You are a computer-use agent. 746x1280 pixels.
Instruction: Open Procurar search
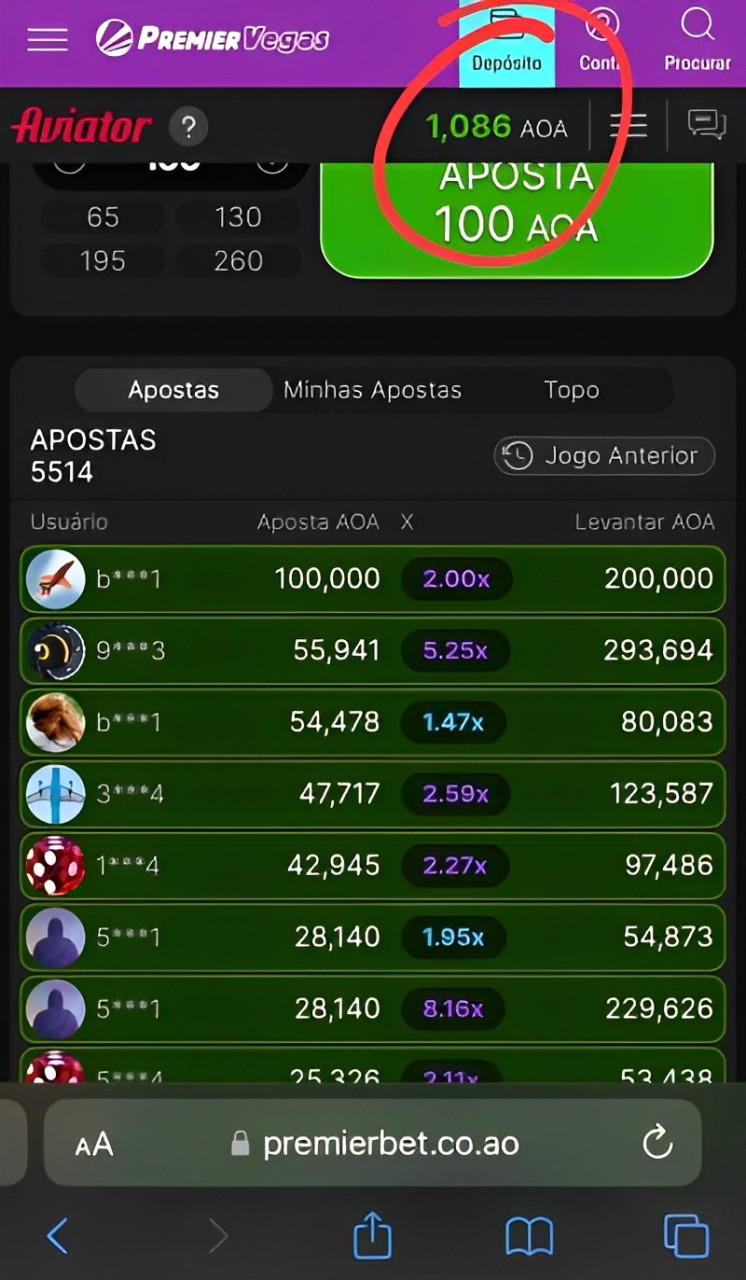pyautogui.click(x=697, y=42)
